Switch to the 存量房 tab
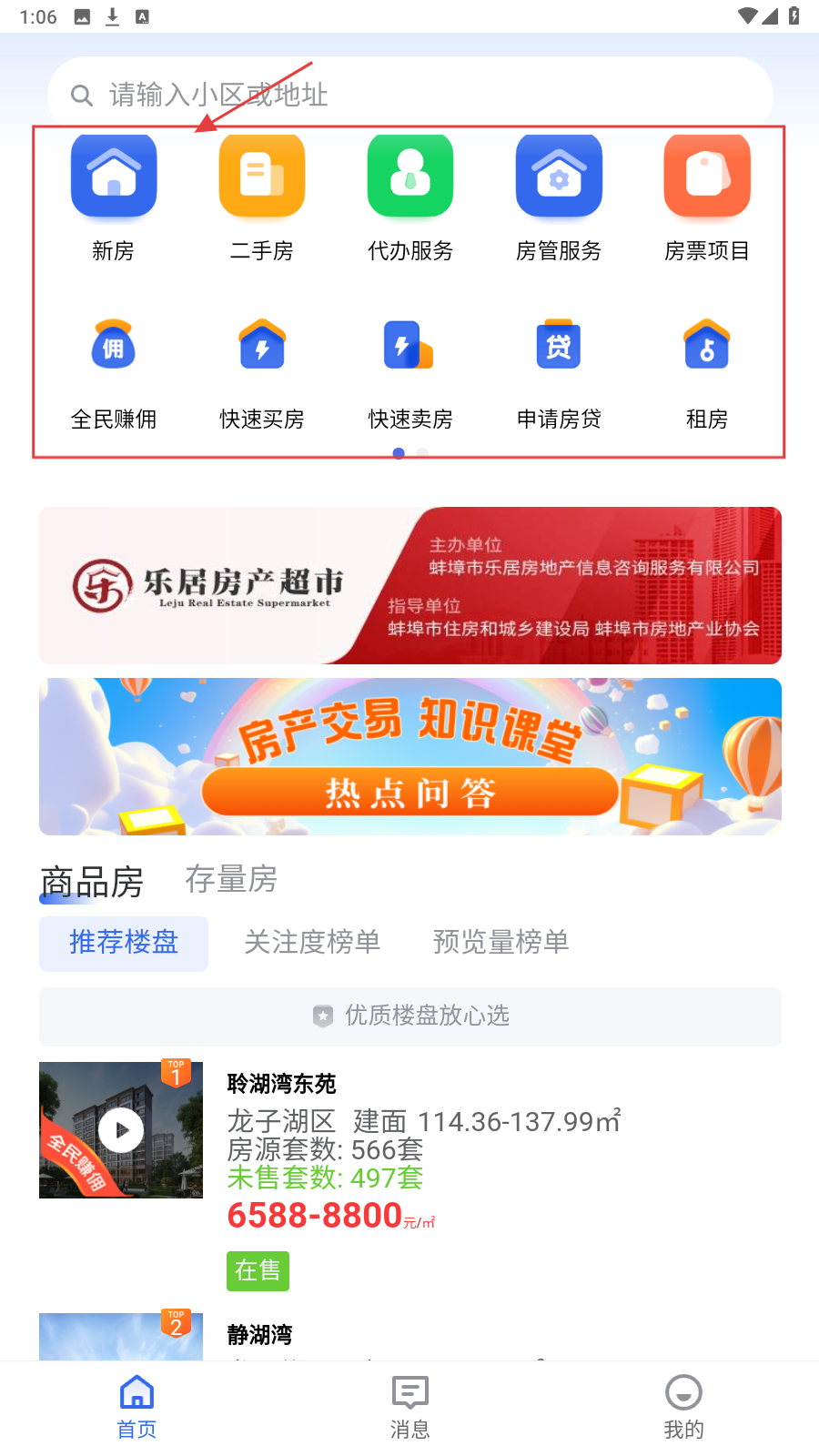The height and width of the screenshot is (1456, 819). coord(231,879)
